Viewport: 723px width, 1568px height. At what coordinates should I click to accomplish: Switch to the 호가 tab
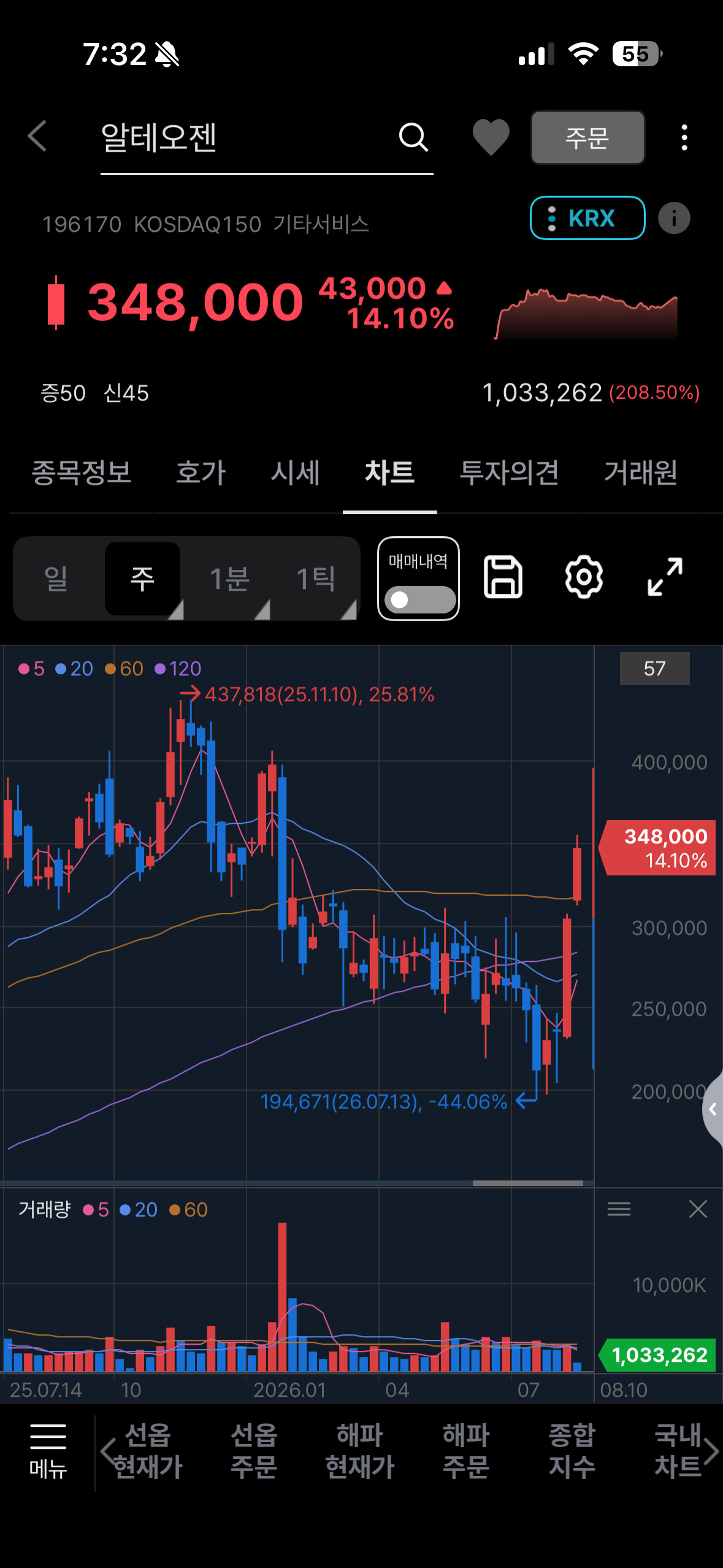click(x=201, y=473)
